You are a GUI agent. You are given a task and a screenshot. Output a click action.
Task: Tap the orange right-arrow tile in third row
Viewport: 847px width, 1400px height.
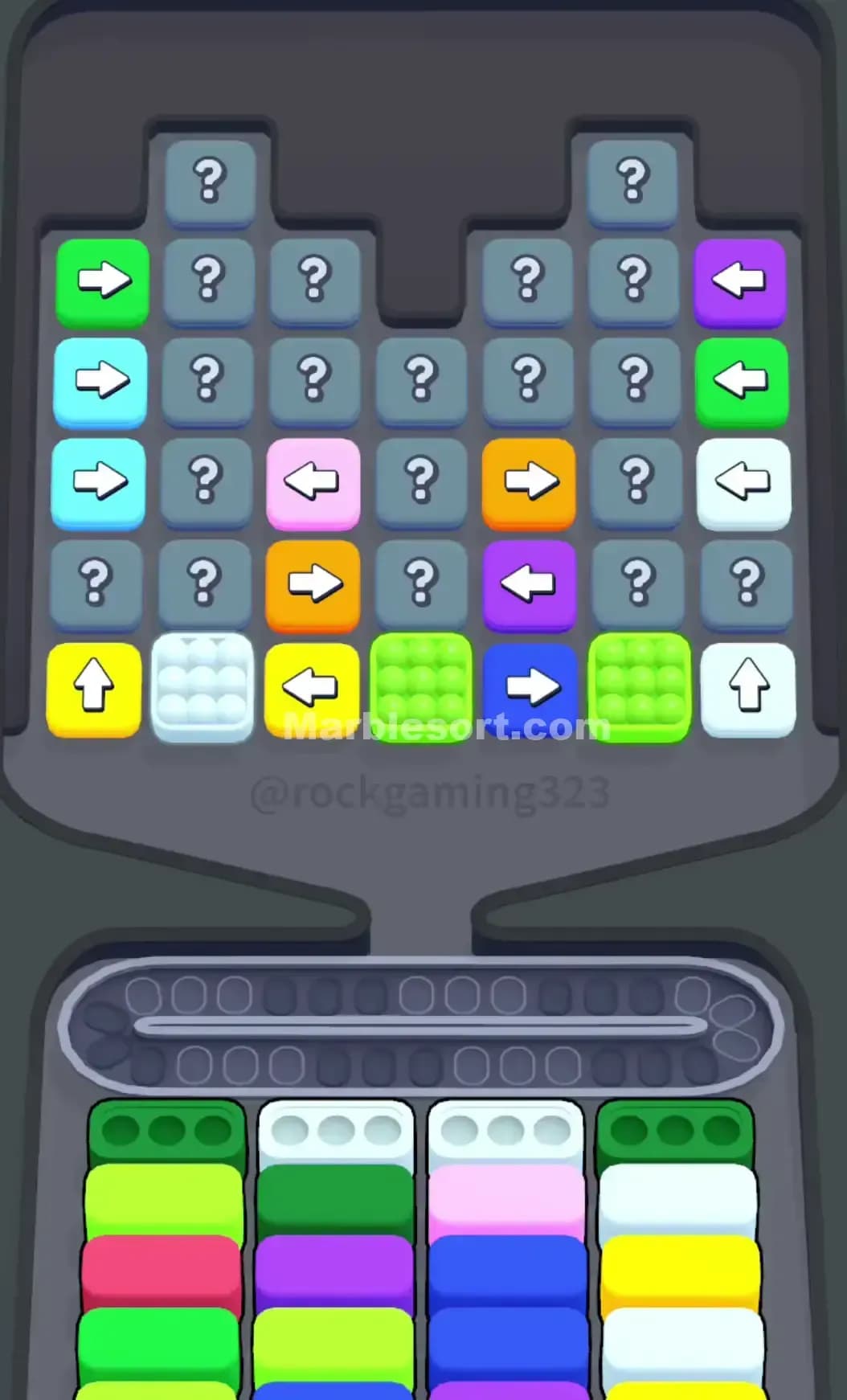pos(529,482)
